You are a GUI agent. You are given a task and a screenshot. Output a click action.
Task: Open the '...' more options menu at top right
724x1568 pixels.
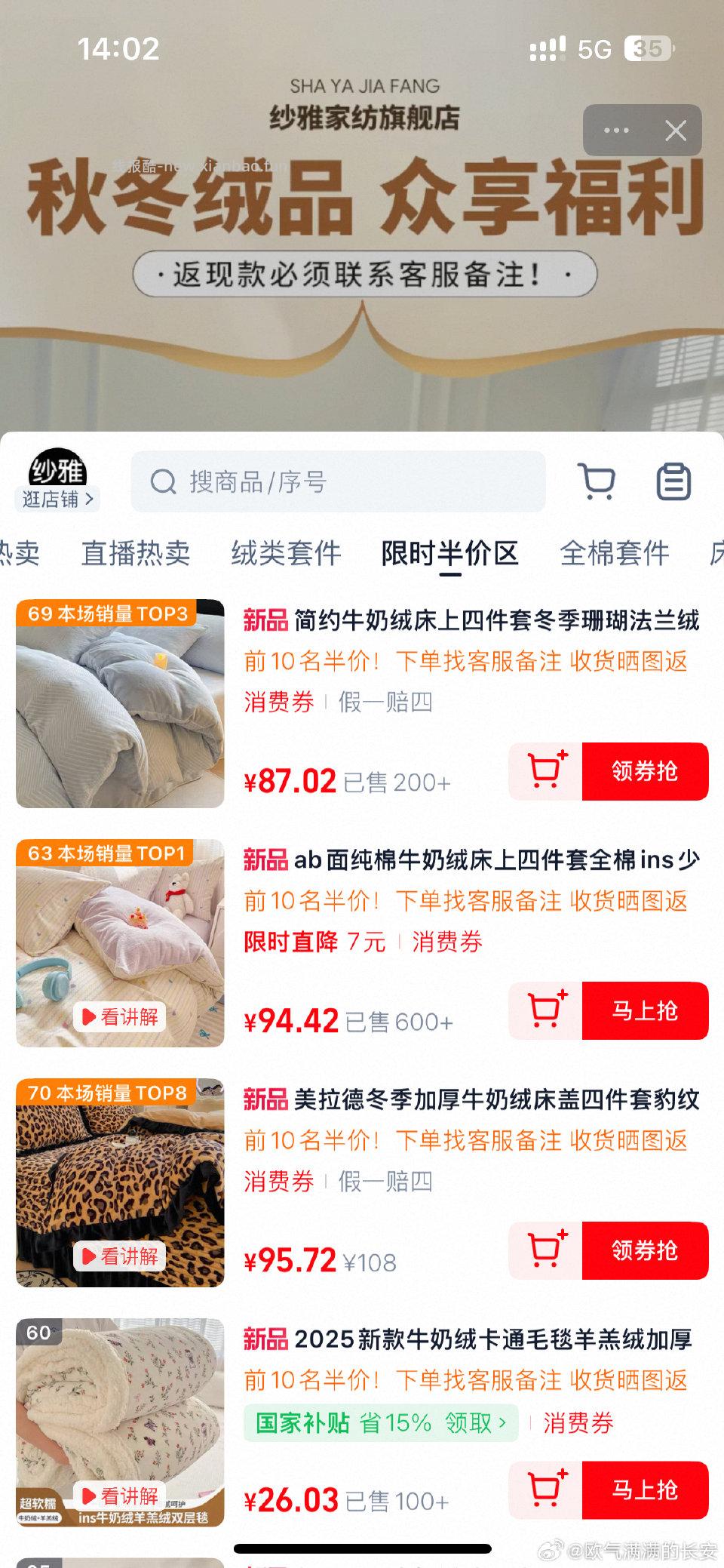(615, 131)
